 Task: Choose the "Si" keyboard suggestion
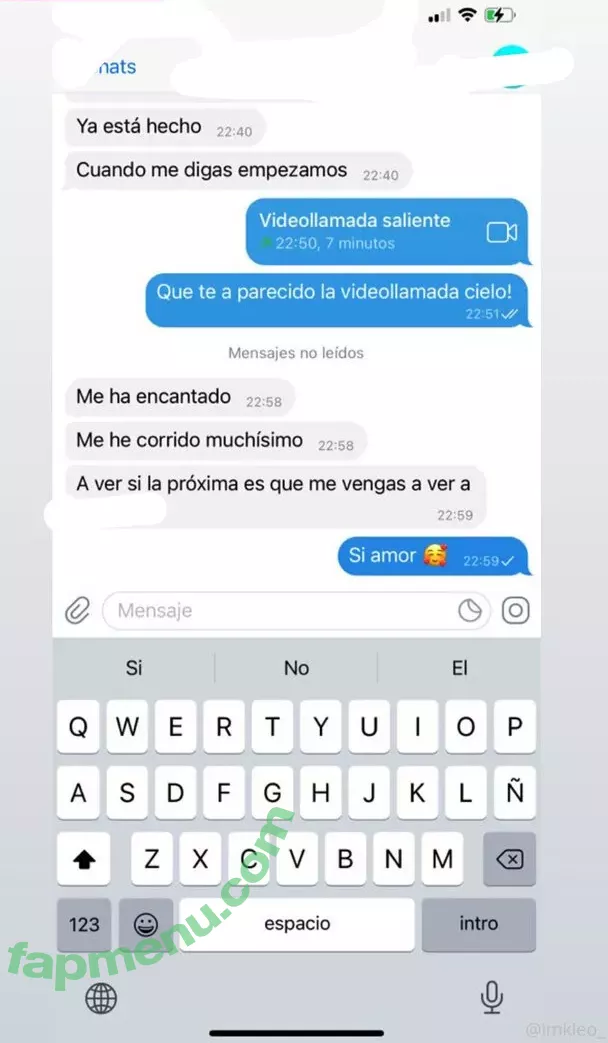(x=134, y=668)
